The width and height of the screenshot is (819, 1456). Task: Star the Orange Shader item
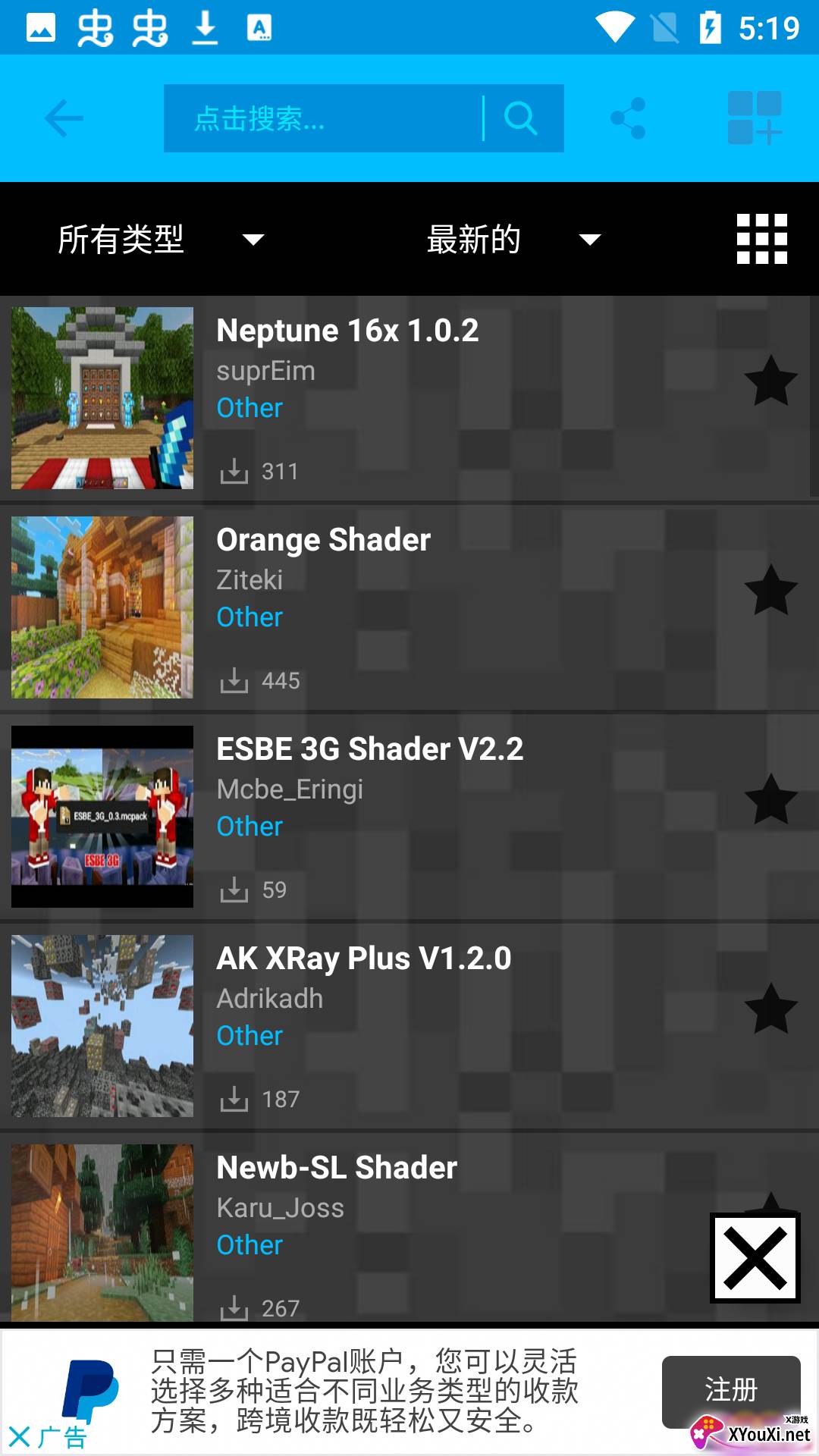pos(770,590)
